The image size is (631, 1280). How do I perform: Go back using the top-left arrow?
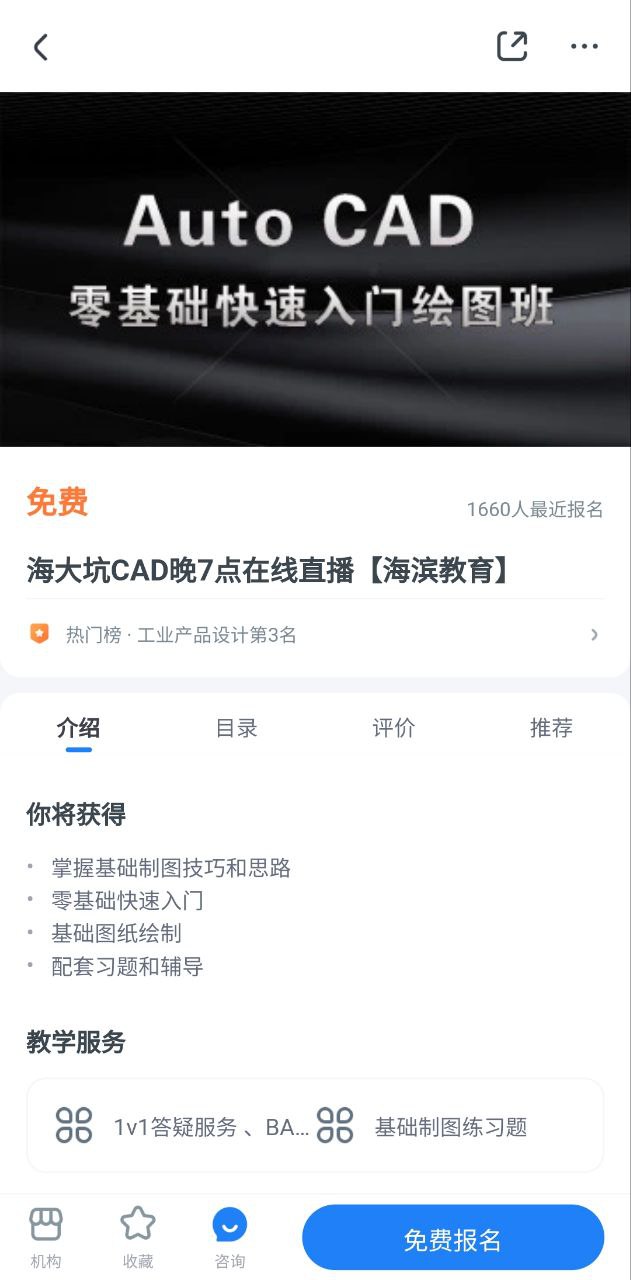41,47
